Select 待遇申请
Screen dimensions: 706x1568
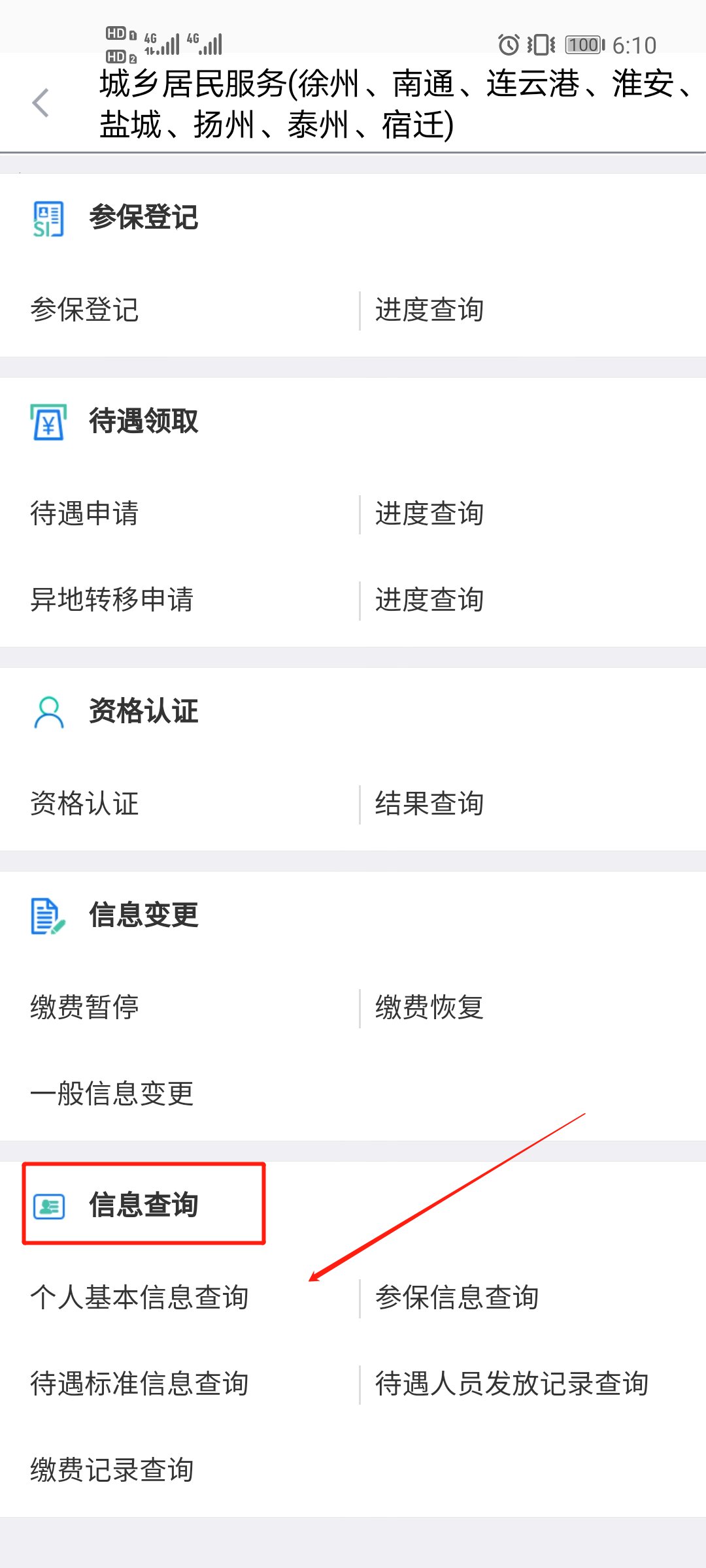pos(85,514)
